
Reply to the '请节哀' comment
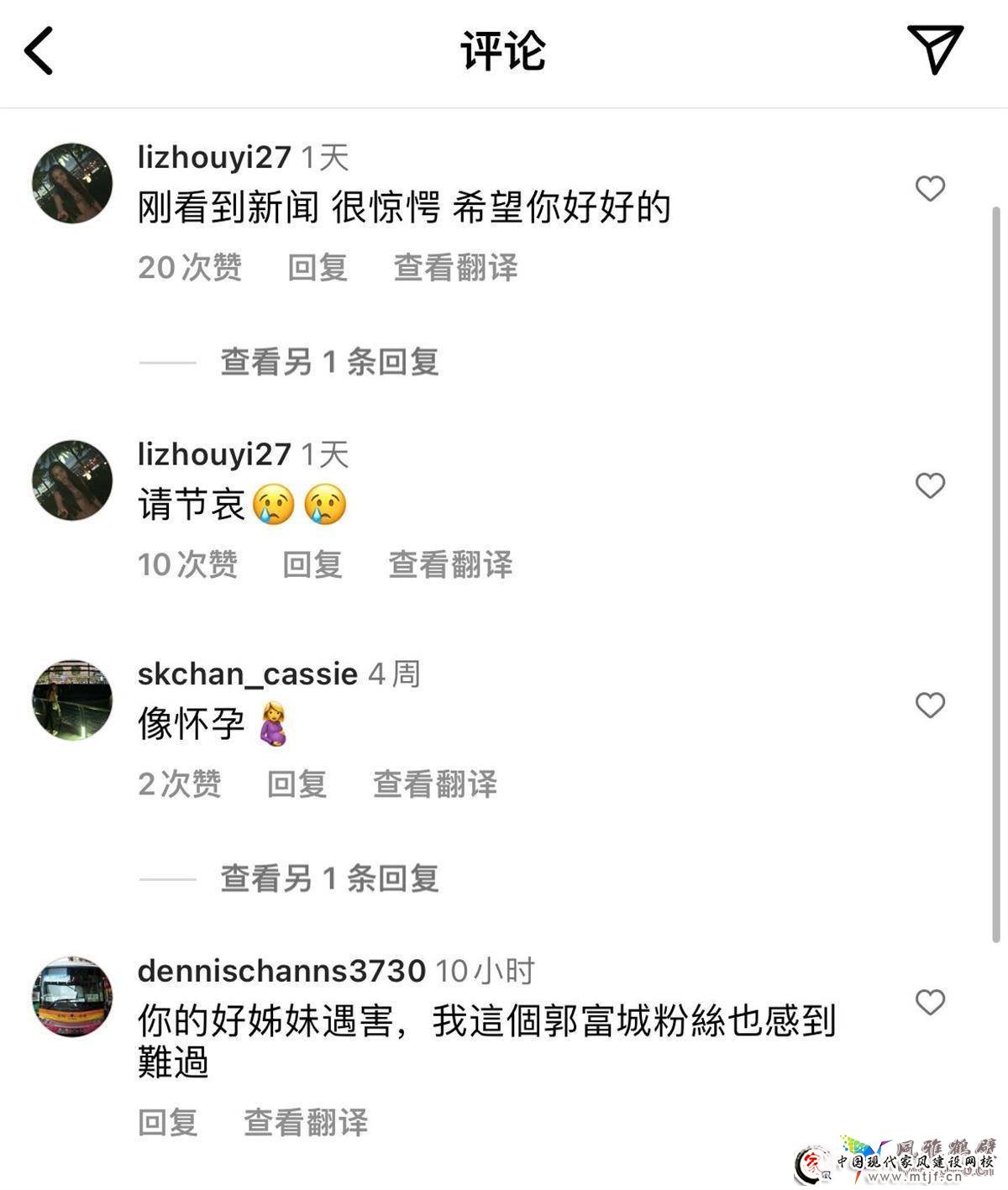click(x=312, y=564)
